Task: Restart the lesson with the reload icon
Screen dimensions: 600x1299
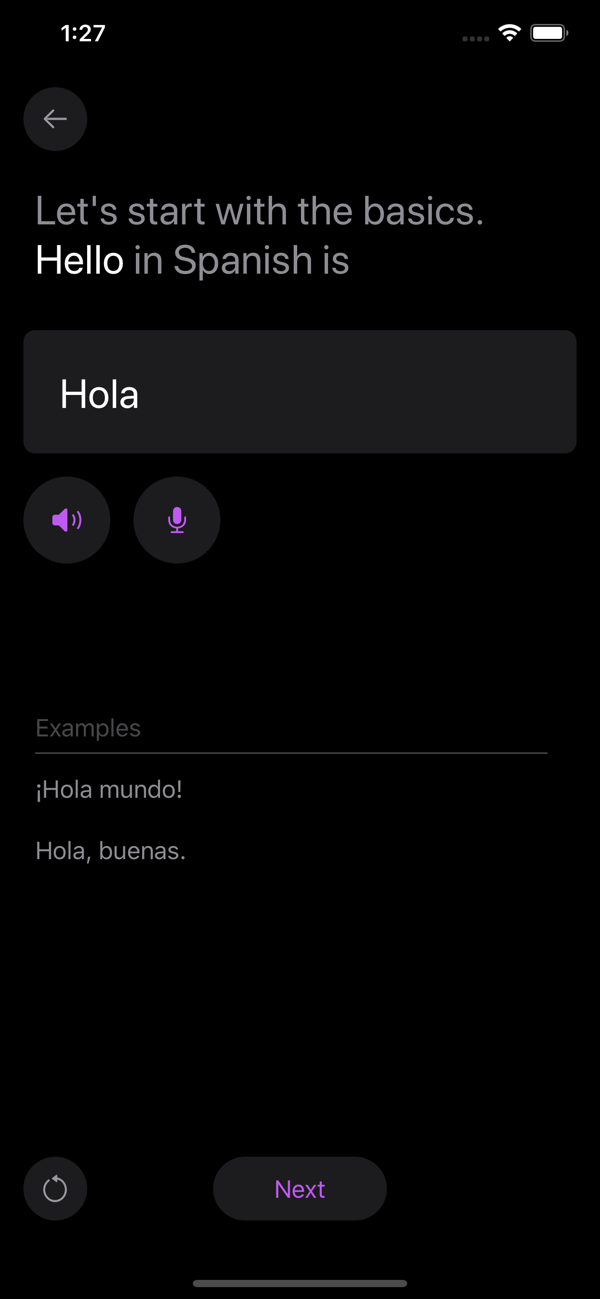Action: click(55, 1189)
